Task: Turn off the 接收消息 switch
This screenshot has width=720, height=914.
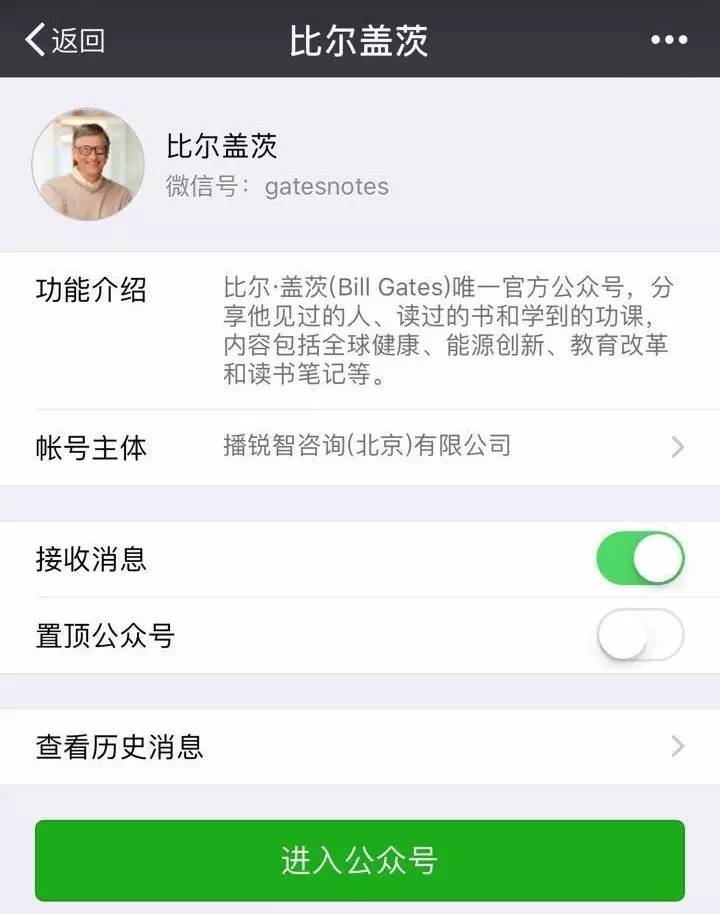Action: click(640, 558)
